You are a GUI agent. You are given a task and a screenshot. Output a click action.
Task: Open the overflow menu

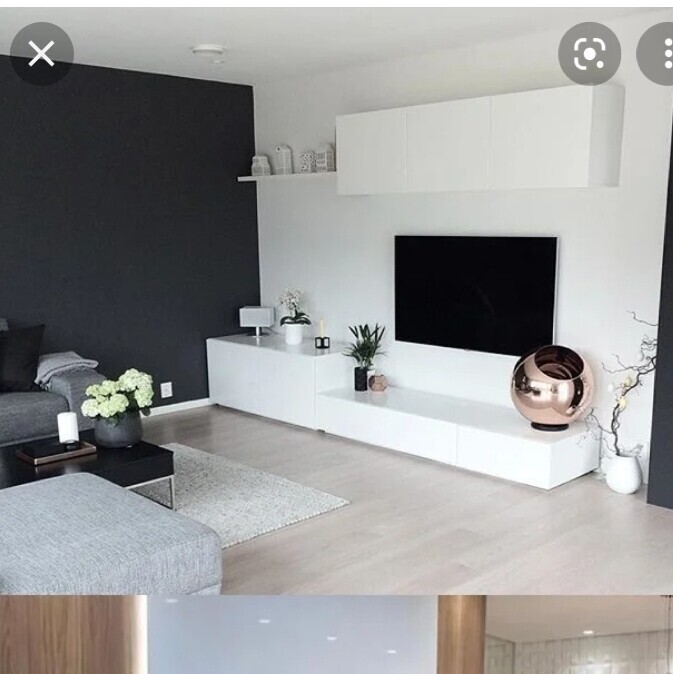click(x=659, y=53)
